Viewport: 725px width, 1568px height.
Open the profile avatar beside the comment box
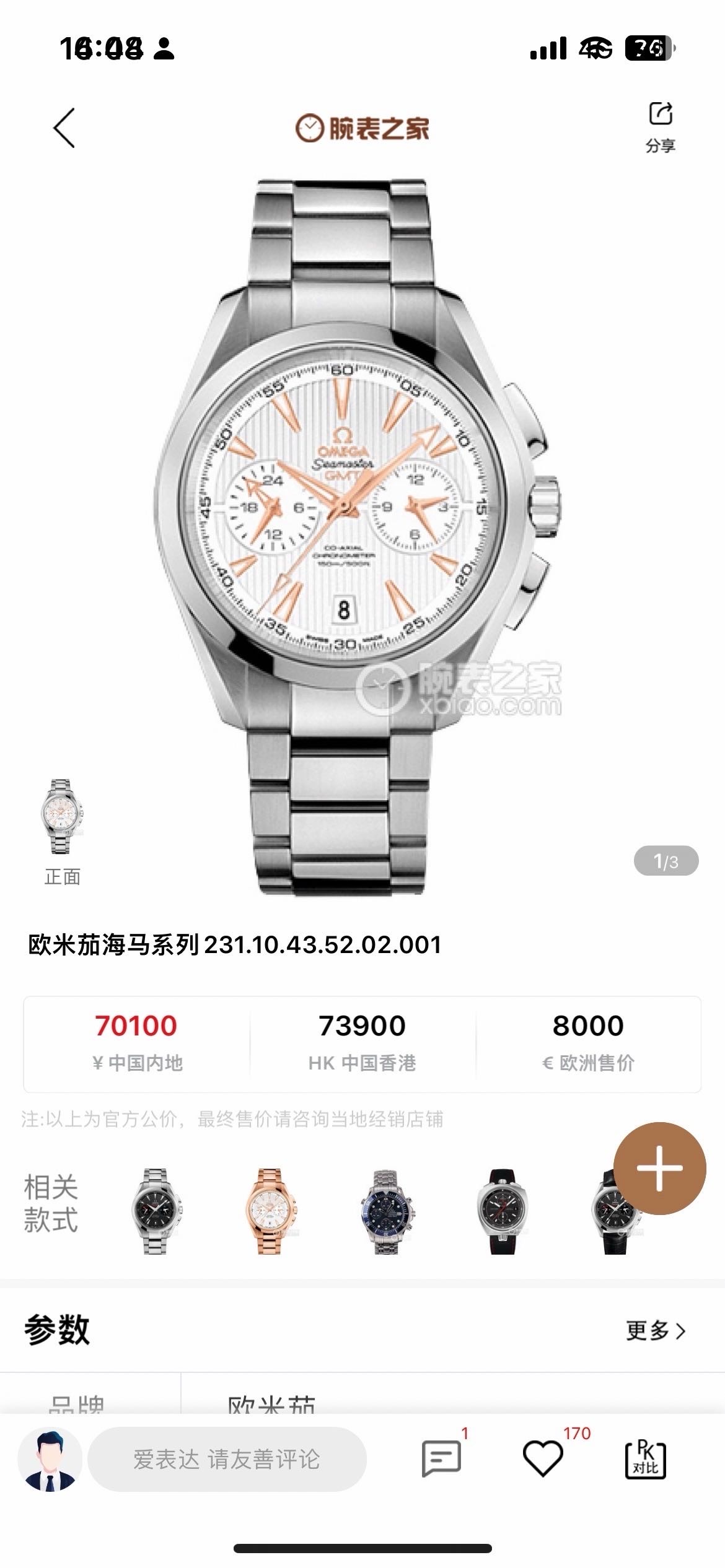tap(50, 1459)
